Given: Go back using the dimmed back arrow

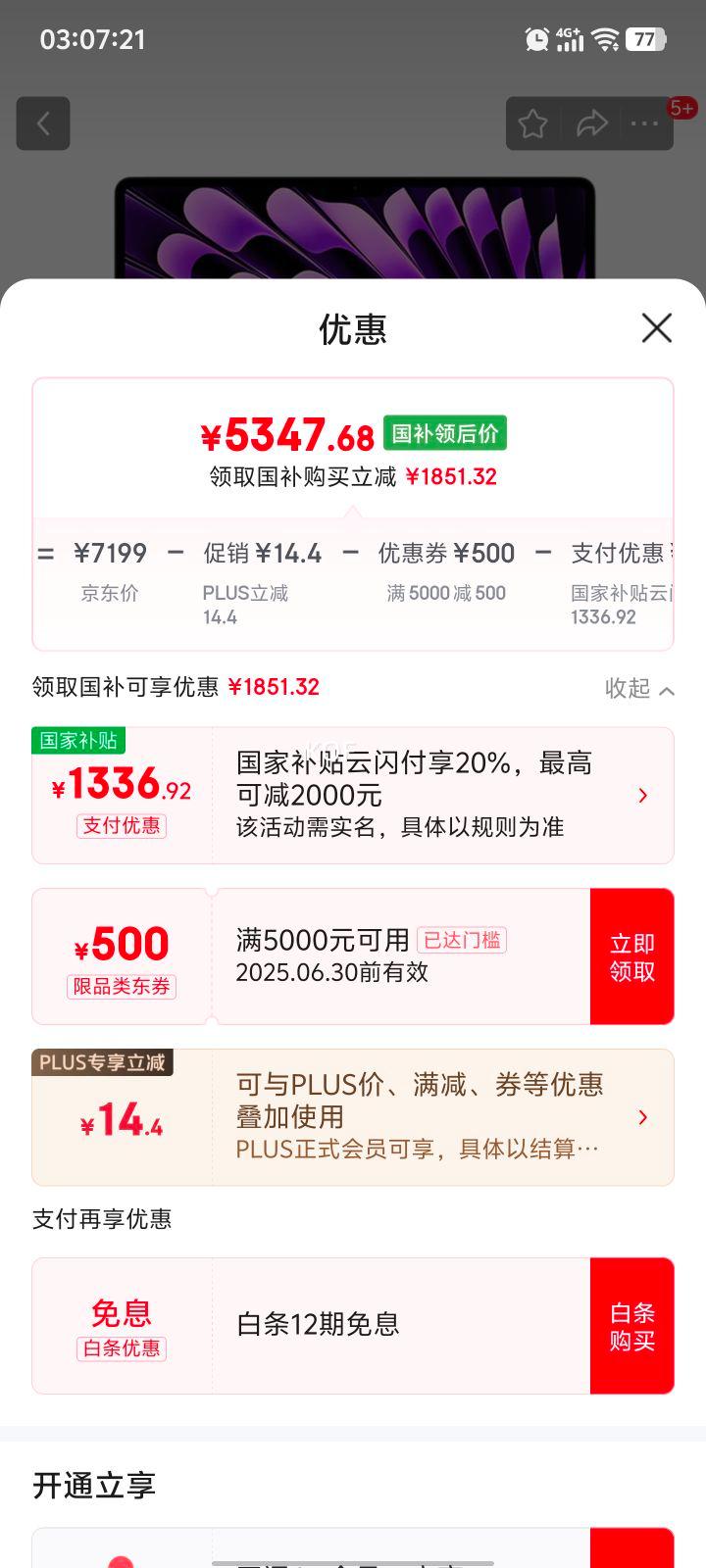Looking at the screenshot, I should (x=43, y=123).
